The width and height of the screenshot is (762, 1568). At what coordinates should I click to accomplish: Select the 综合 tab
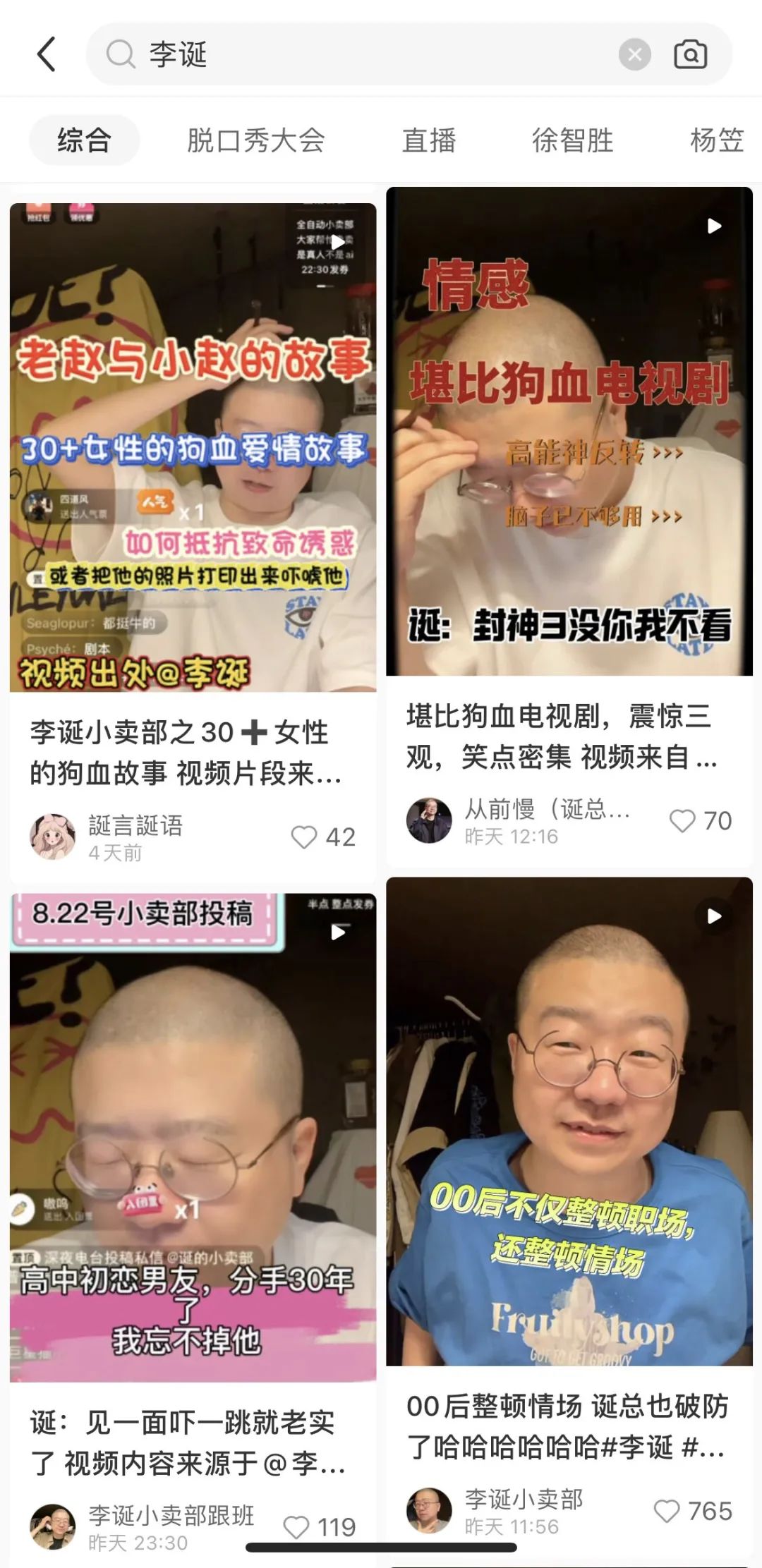pos(84,140)
